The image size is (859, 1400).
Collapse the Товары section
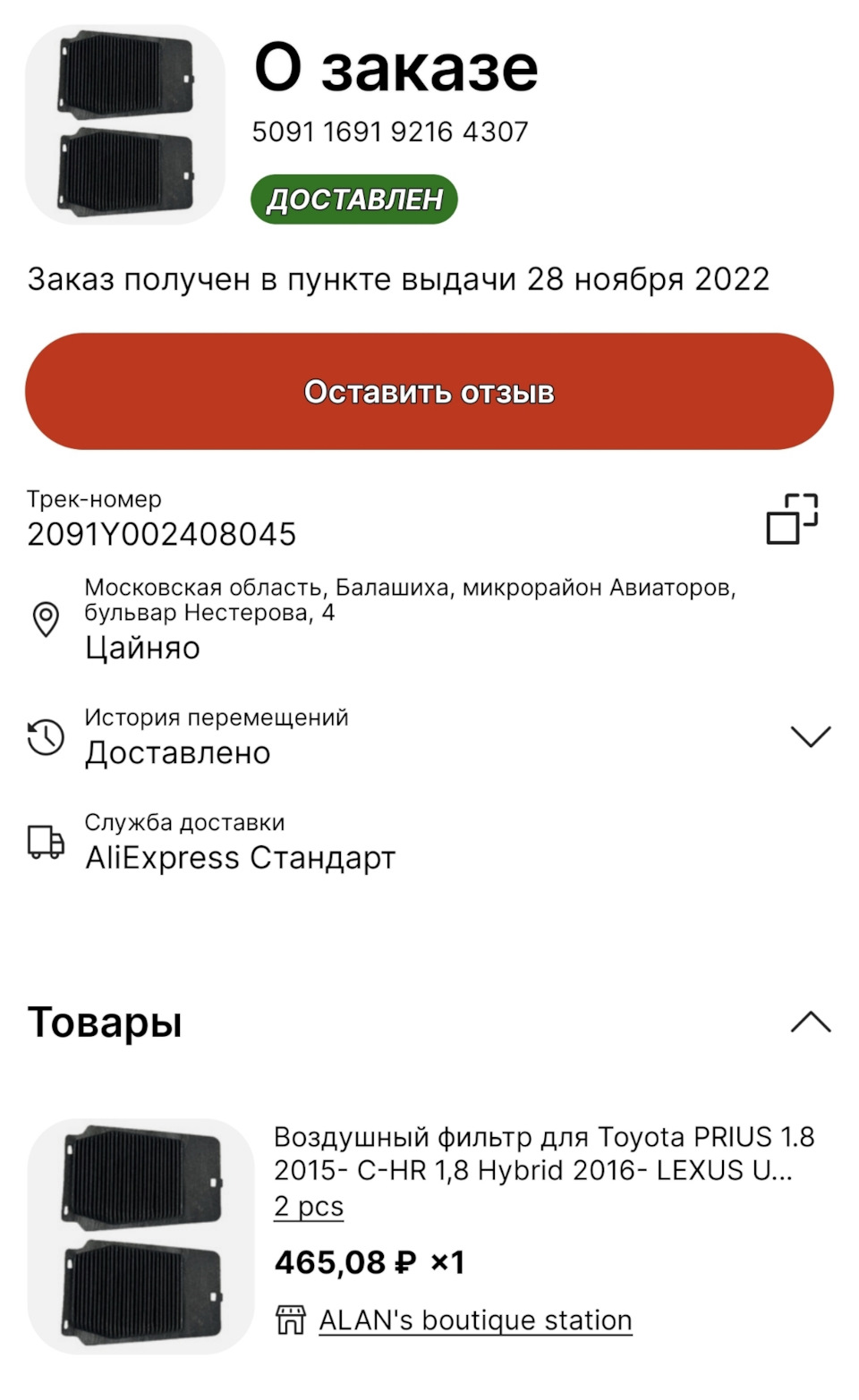click(811, 1022)
